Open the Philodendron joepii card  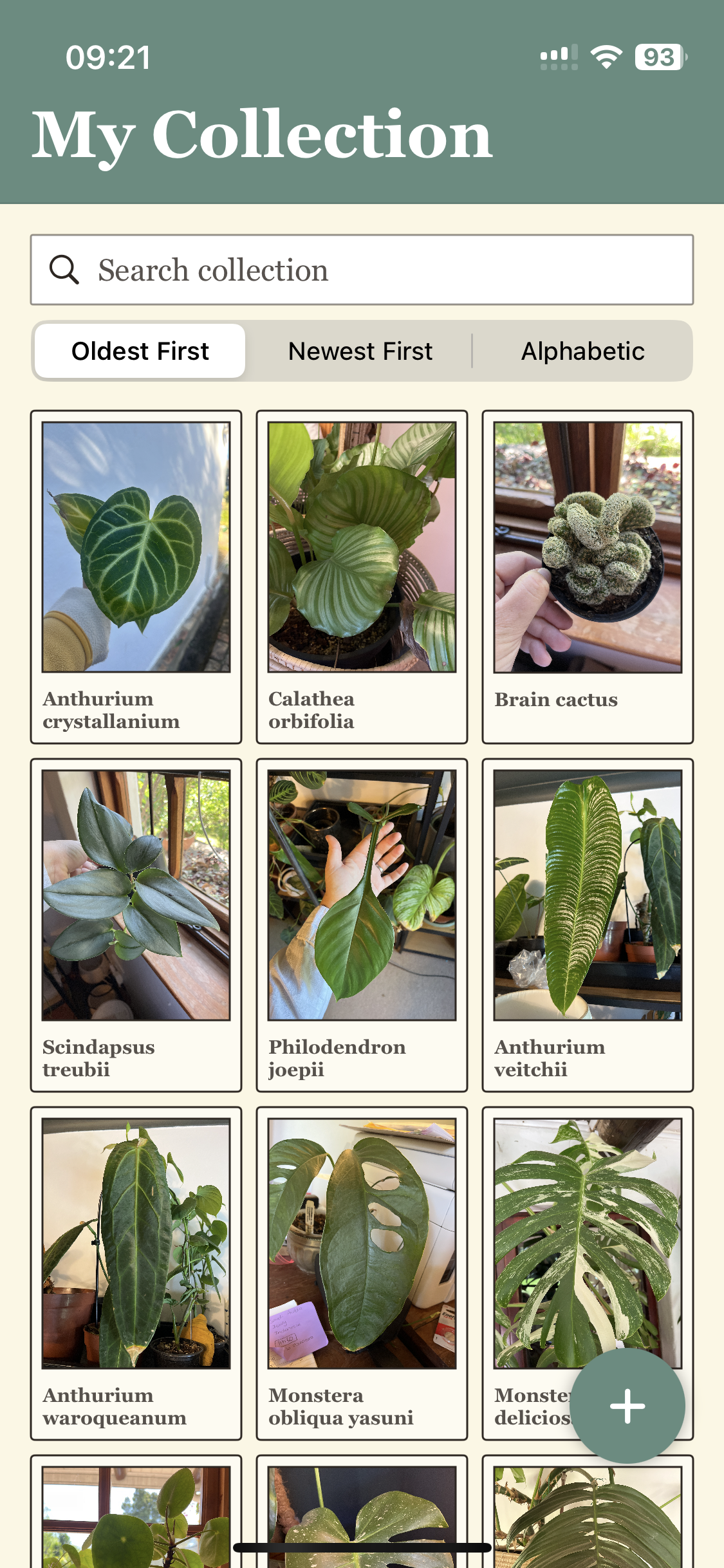[x=362, y=924]
